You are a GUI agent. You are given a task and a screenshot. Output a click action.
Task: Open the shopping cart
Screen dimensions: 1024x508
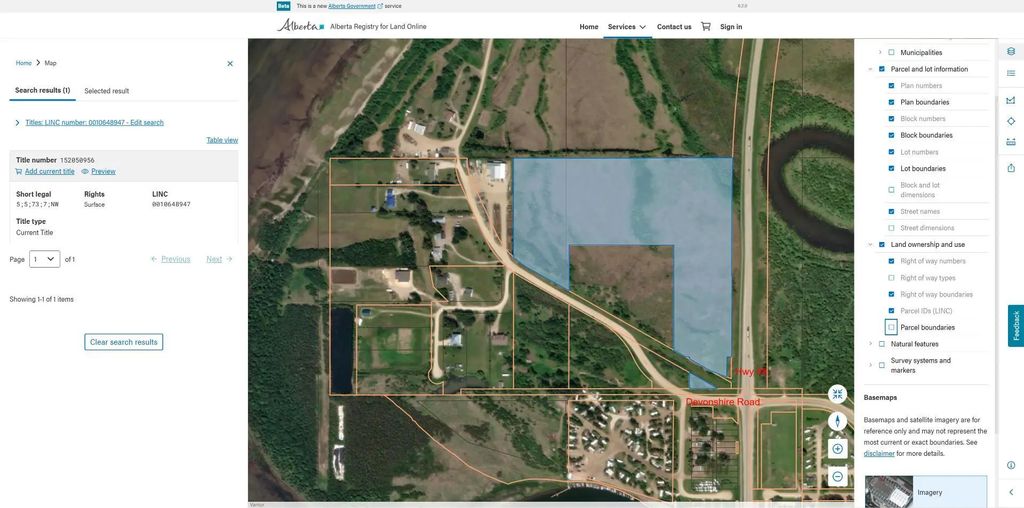(x=705, y=27)
